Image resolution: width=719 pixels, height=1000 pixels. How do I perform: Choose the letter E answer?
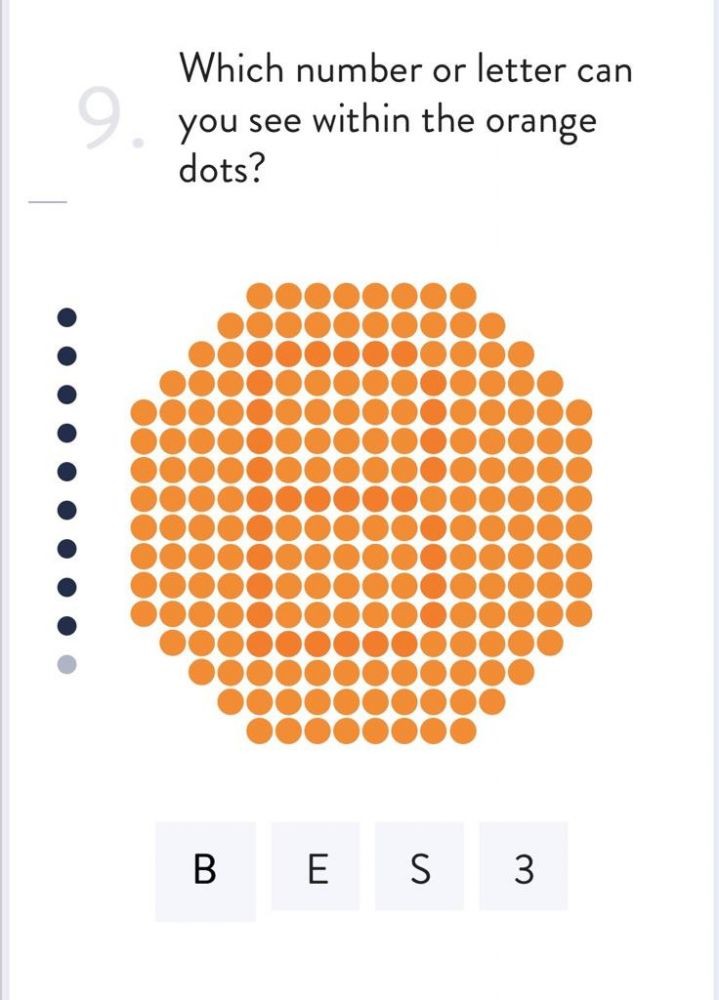pyautogui.click(x=316, y=868)
